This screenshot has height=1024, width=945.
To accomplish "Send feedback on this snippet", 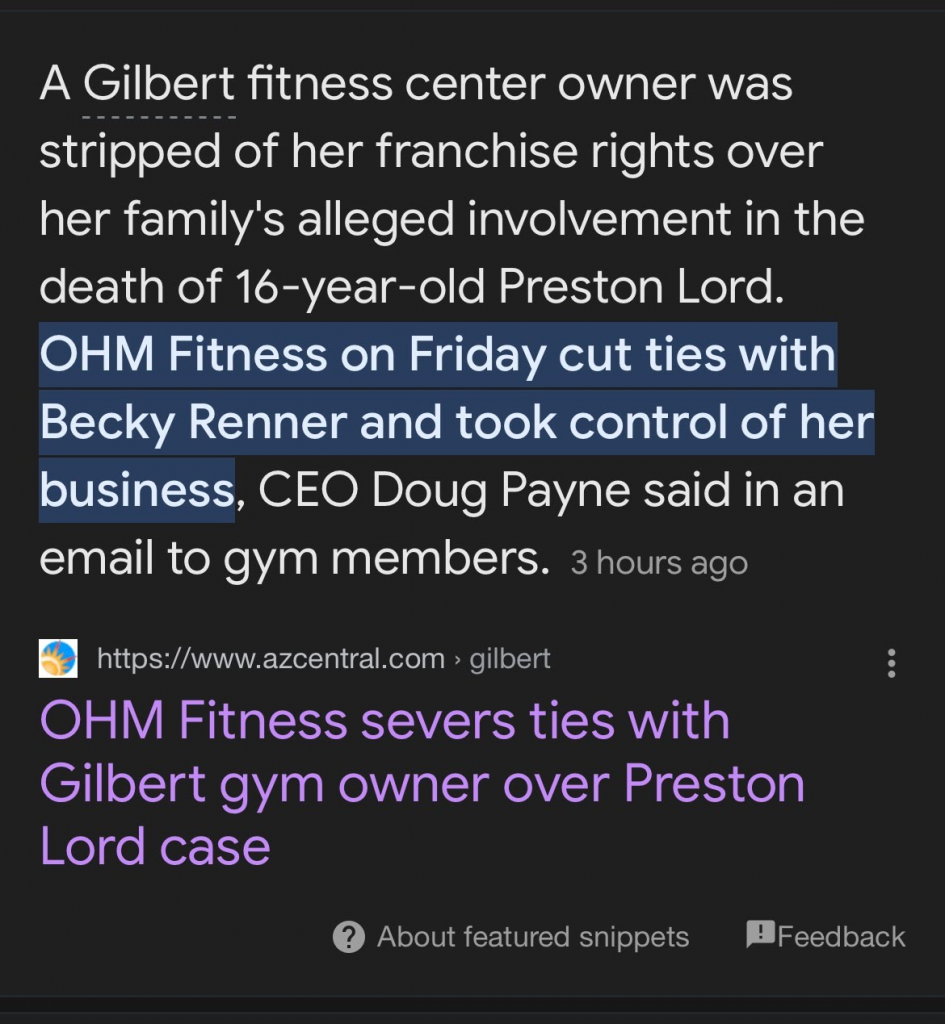I will pyautogui.click(x=826, y=936).
